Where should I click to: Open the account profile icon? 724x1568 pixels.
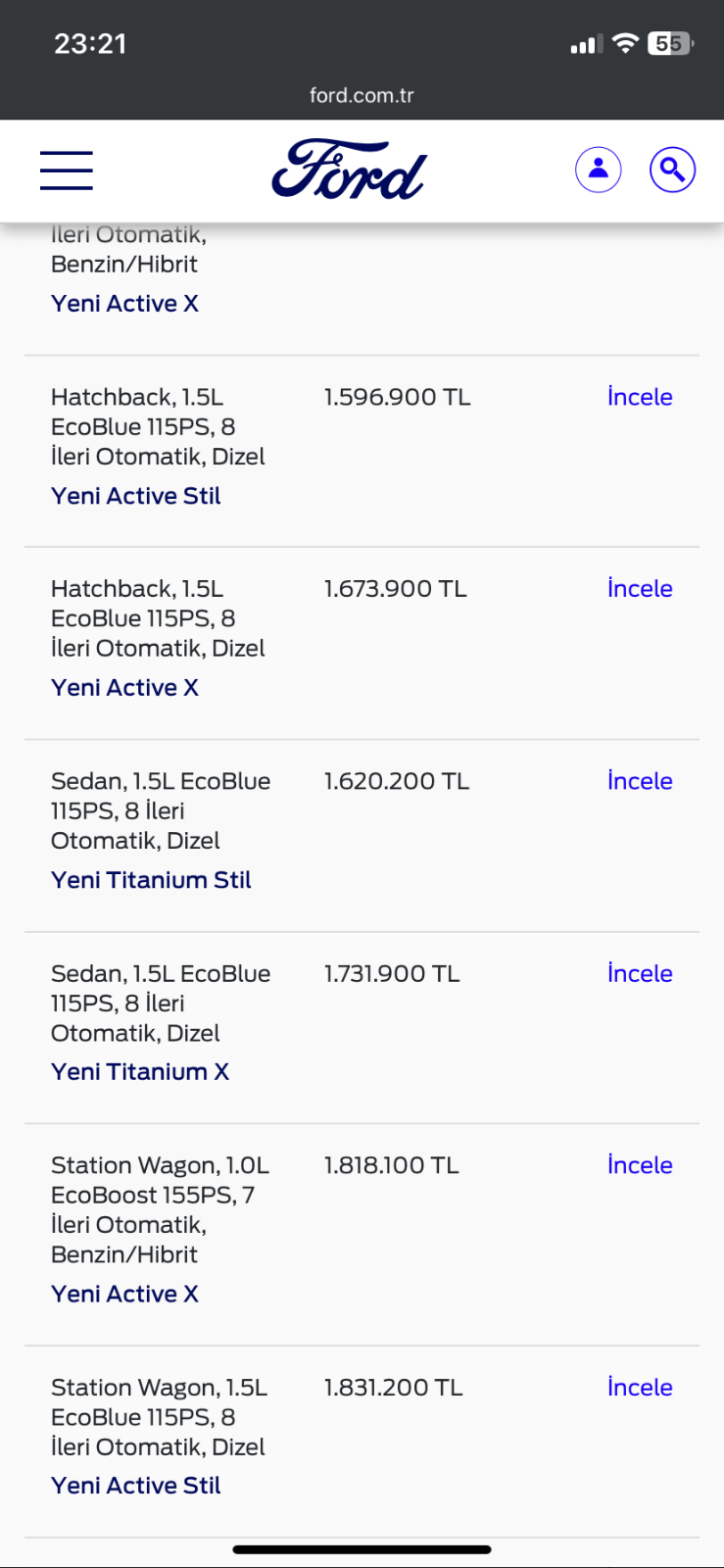[x=599, y=171]
